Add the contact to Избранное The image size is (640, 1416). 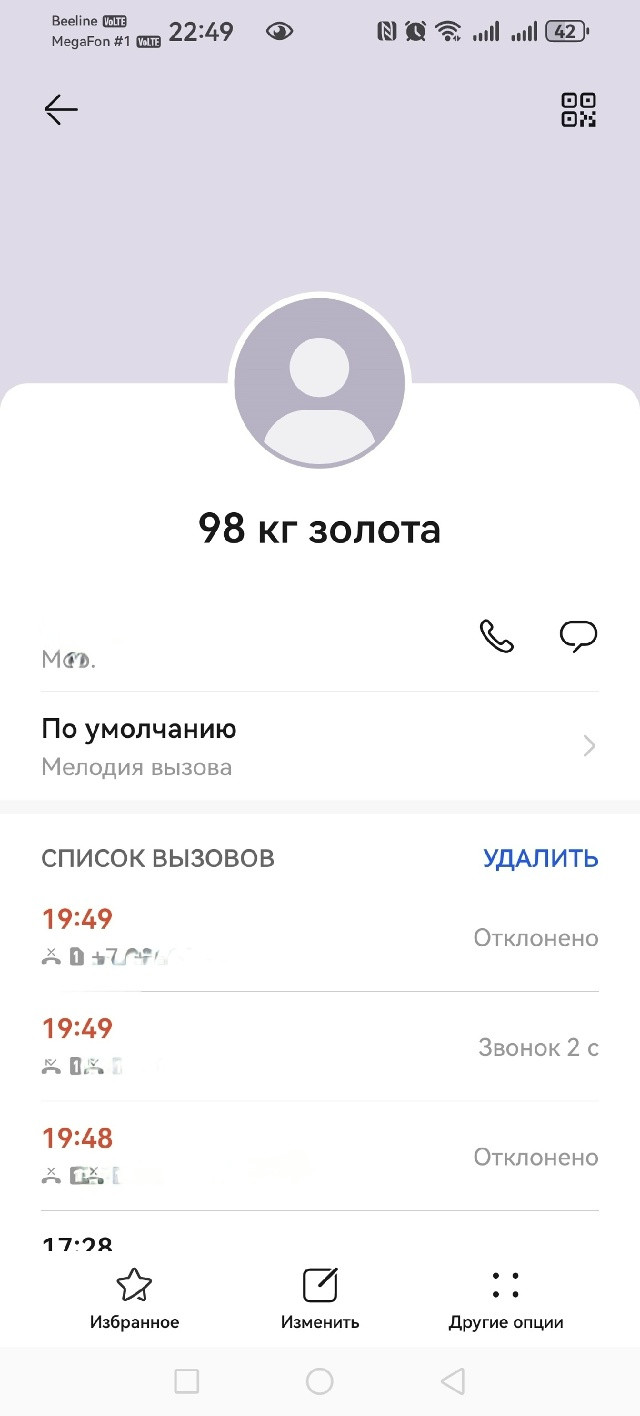coord(134,1299)
